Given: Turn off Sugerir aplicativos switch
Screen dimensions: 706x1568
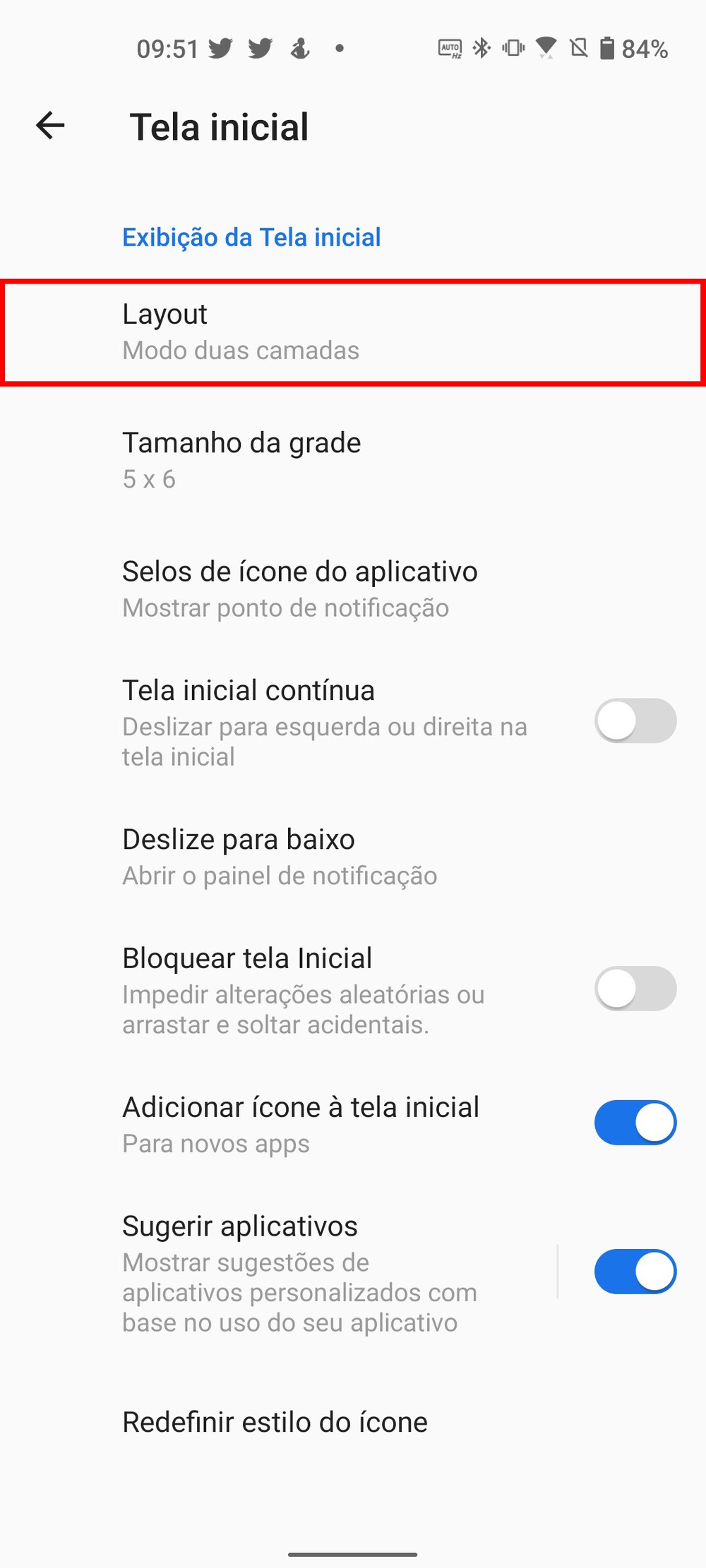Looking at the screenshot, I should pos(635,1272).
